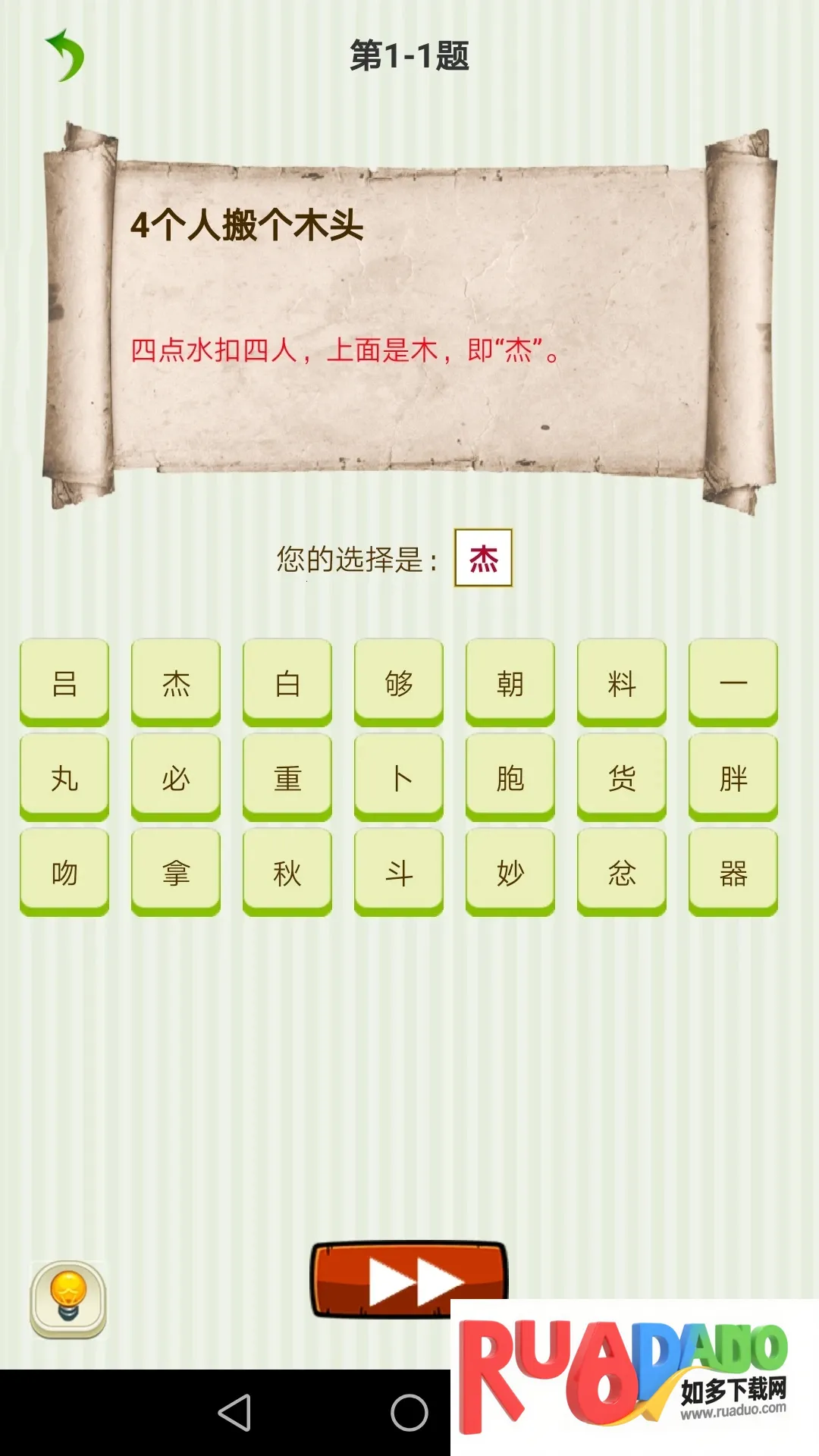
Task: Select the 朝 tile
Action: click(x=510, y=682)
